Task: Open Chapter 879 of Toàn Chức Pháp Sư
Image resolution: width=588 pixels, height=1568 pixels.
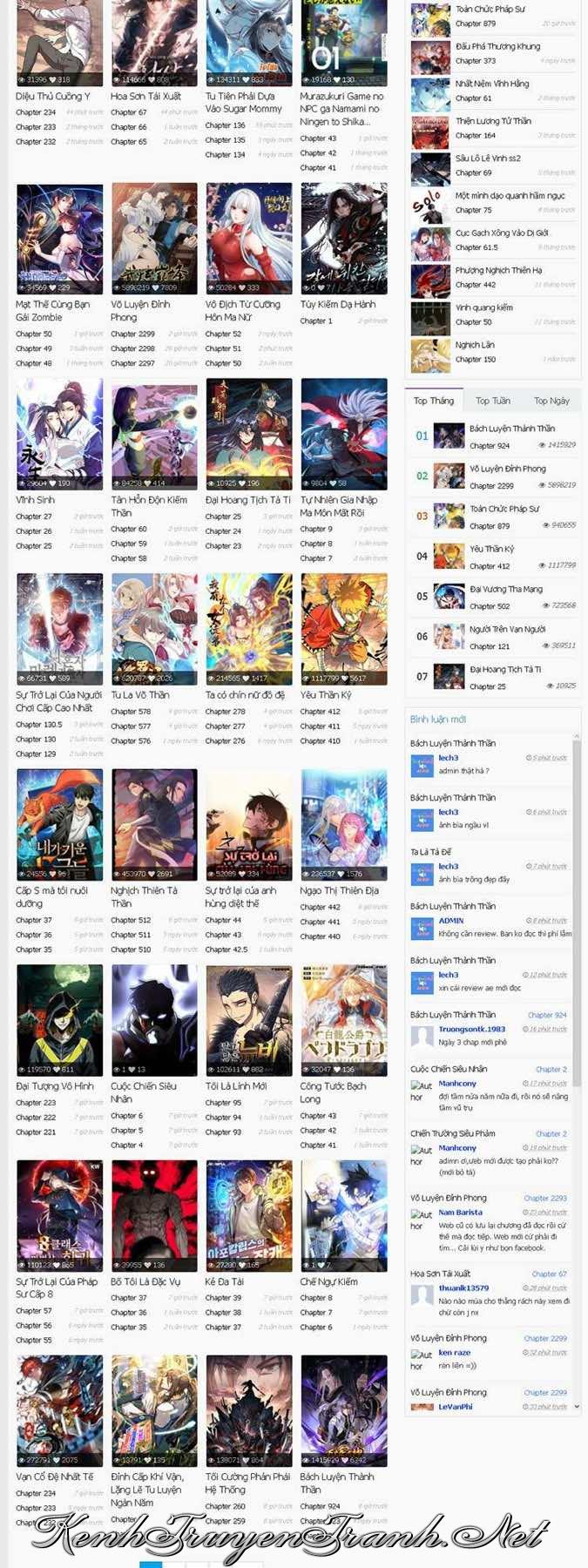Action: coord(476,24)
